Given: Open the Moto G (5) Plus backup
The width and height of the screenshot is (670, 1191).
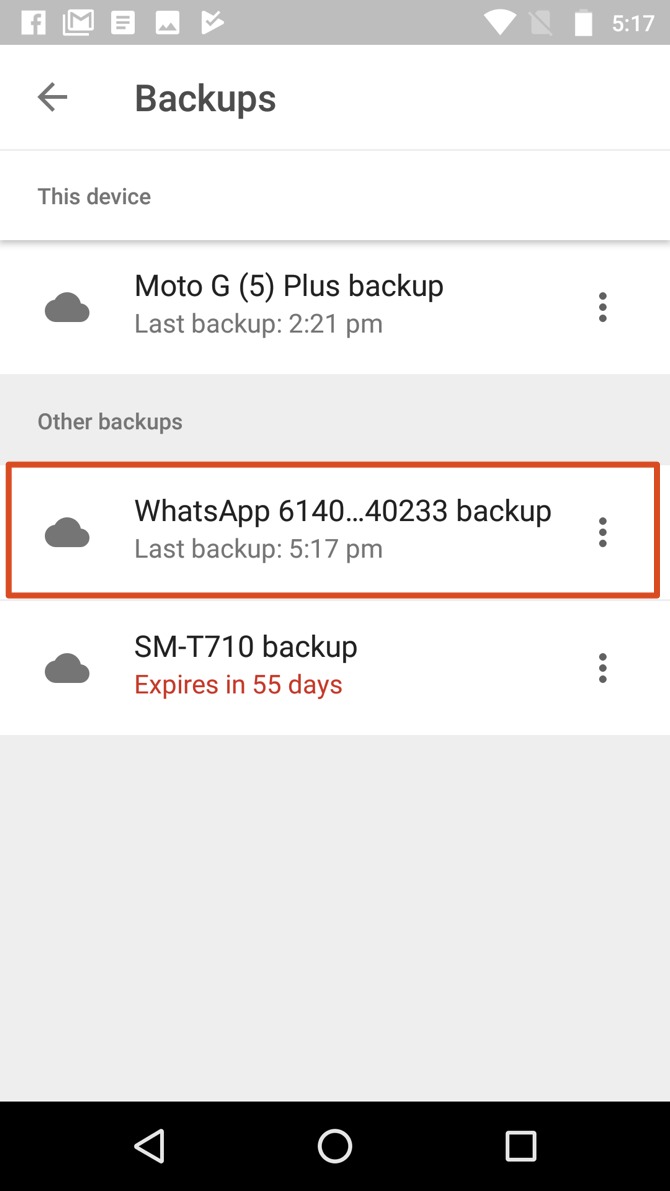Looking at the screenshot, I should click(x=335, y=307).
